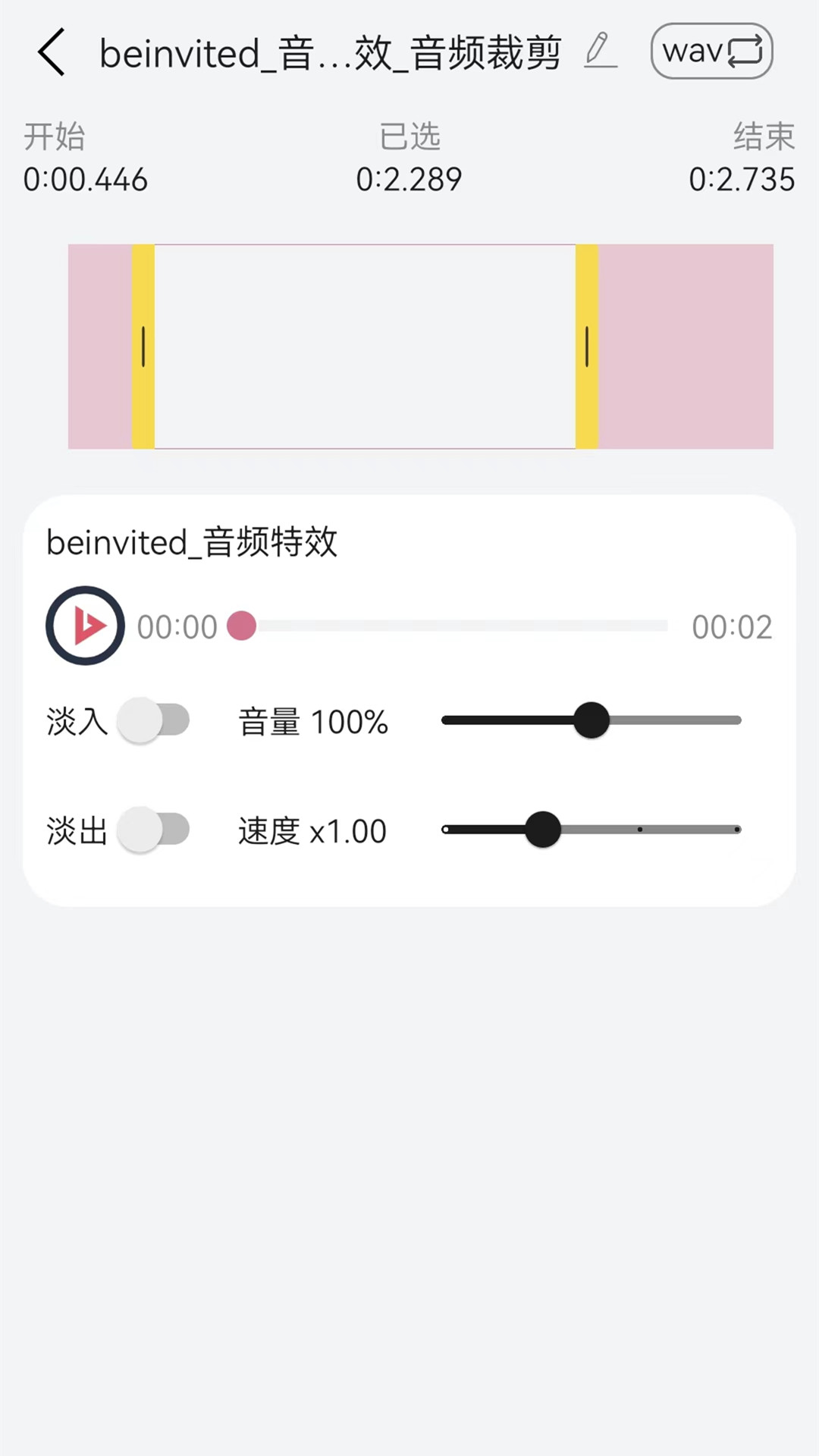Click the back arrow to exit trimming
The width and height of the screenshot is (819, 1456).
[50, 53]
